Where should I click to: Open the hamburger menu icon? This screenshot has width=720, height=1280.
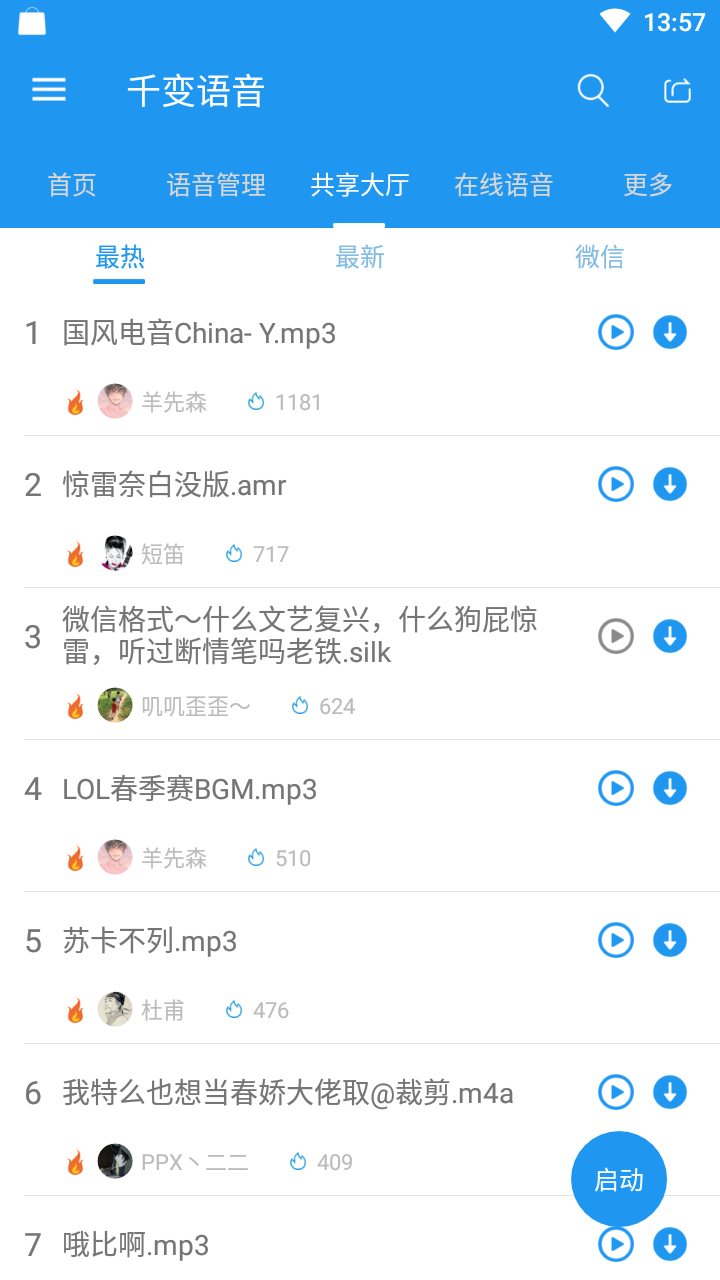tap(48, 90)
